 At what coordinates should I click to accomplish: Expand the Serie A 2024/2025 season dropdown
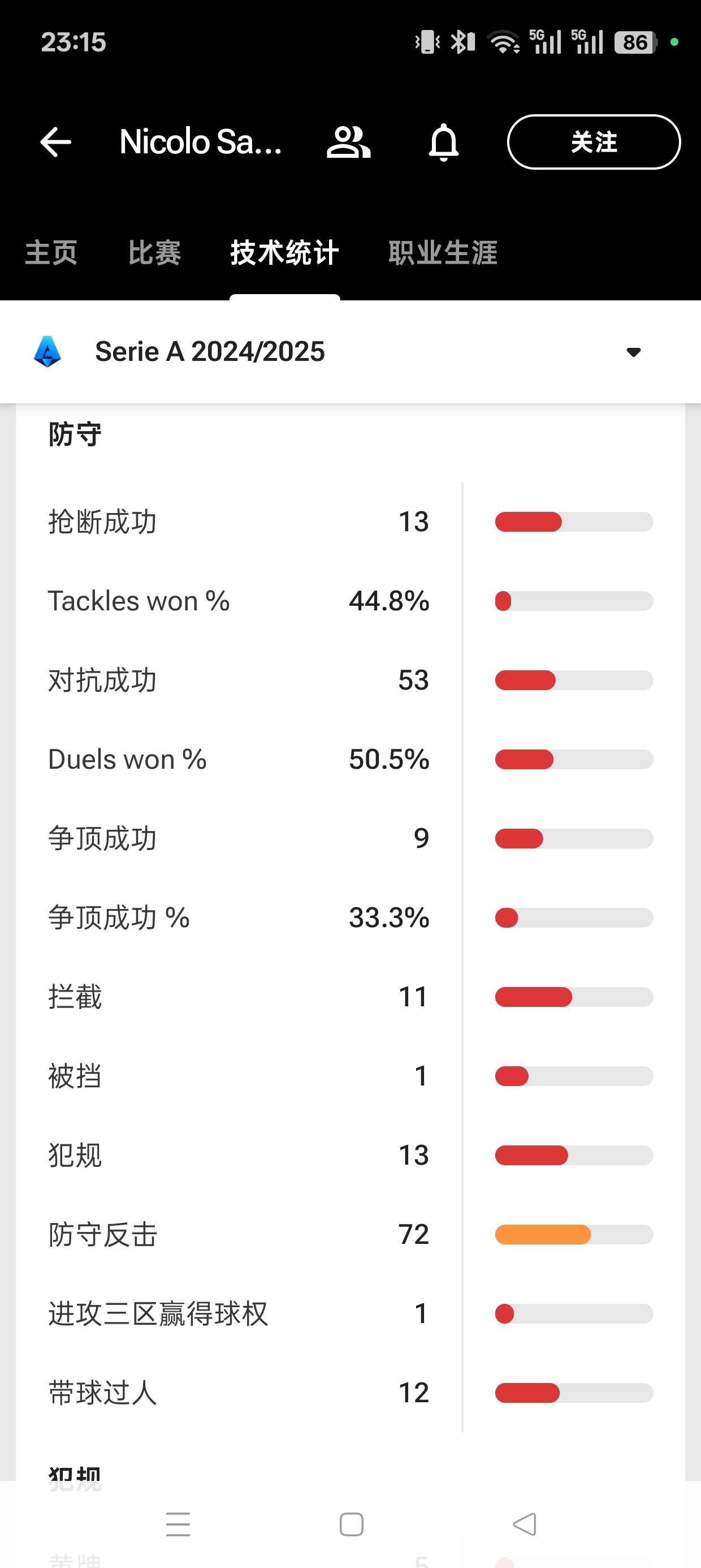(x=350, y=352)
